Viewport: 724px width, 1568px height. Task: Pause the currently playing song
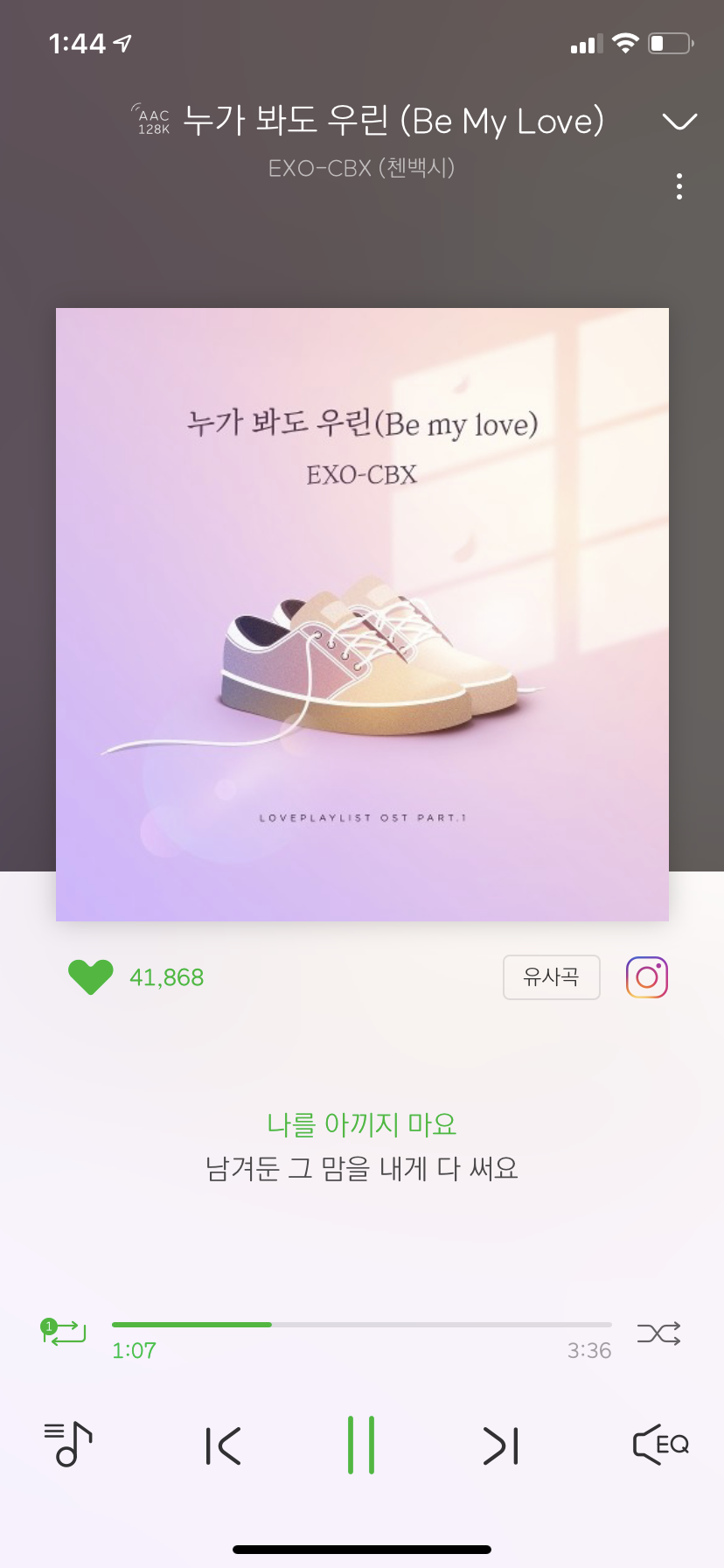362,1445
